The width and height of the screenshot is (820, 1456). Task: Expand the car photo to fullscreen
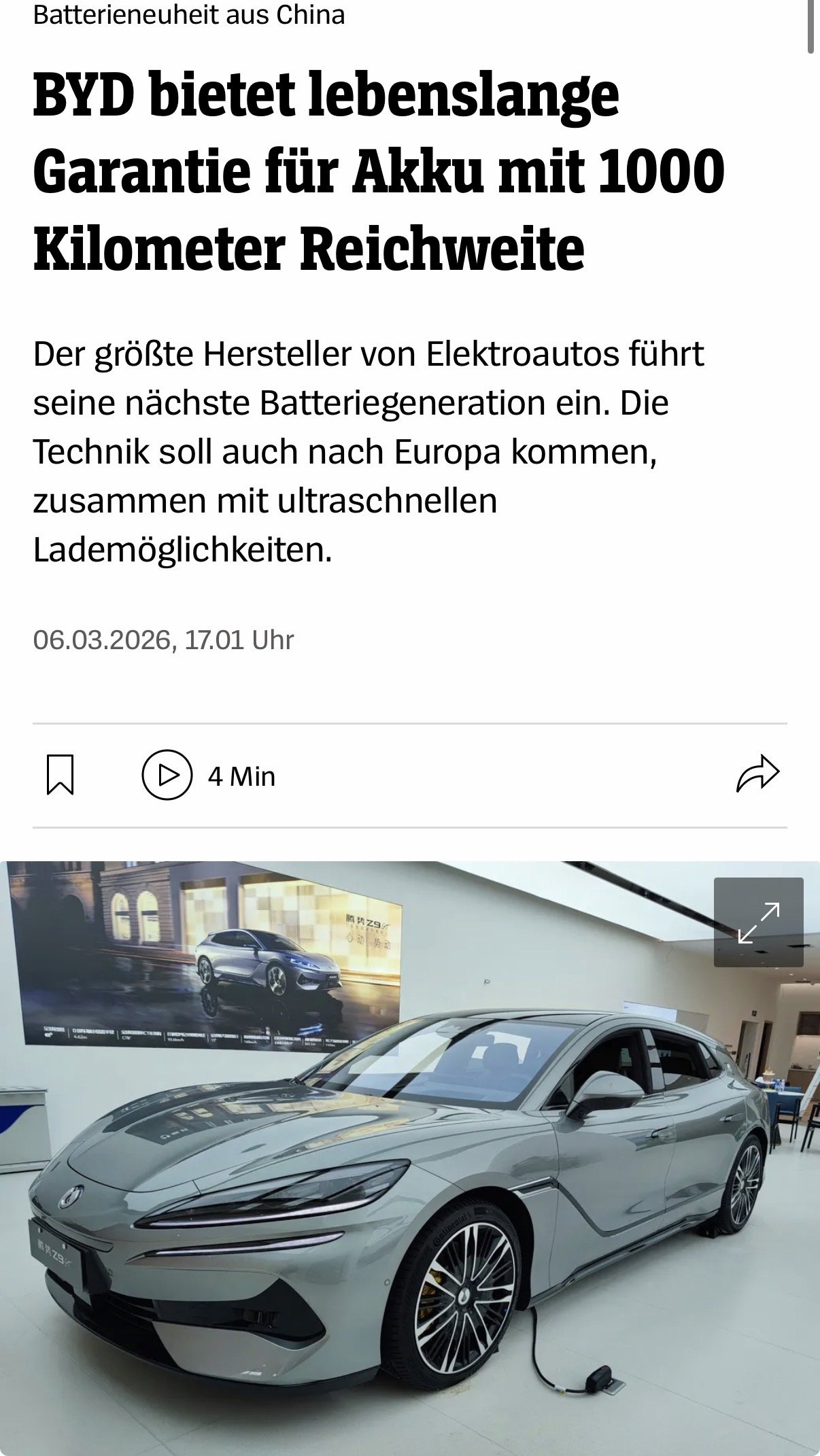(x=758, y=922)
